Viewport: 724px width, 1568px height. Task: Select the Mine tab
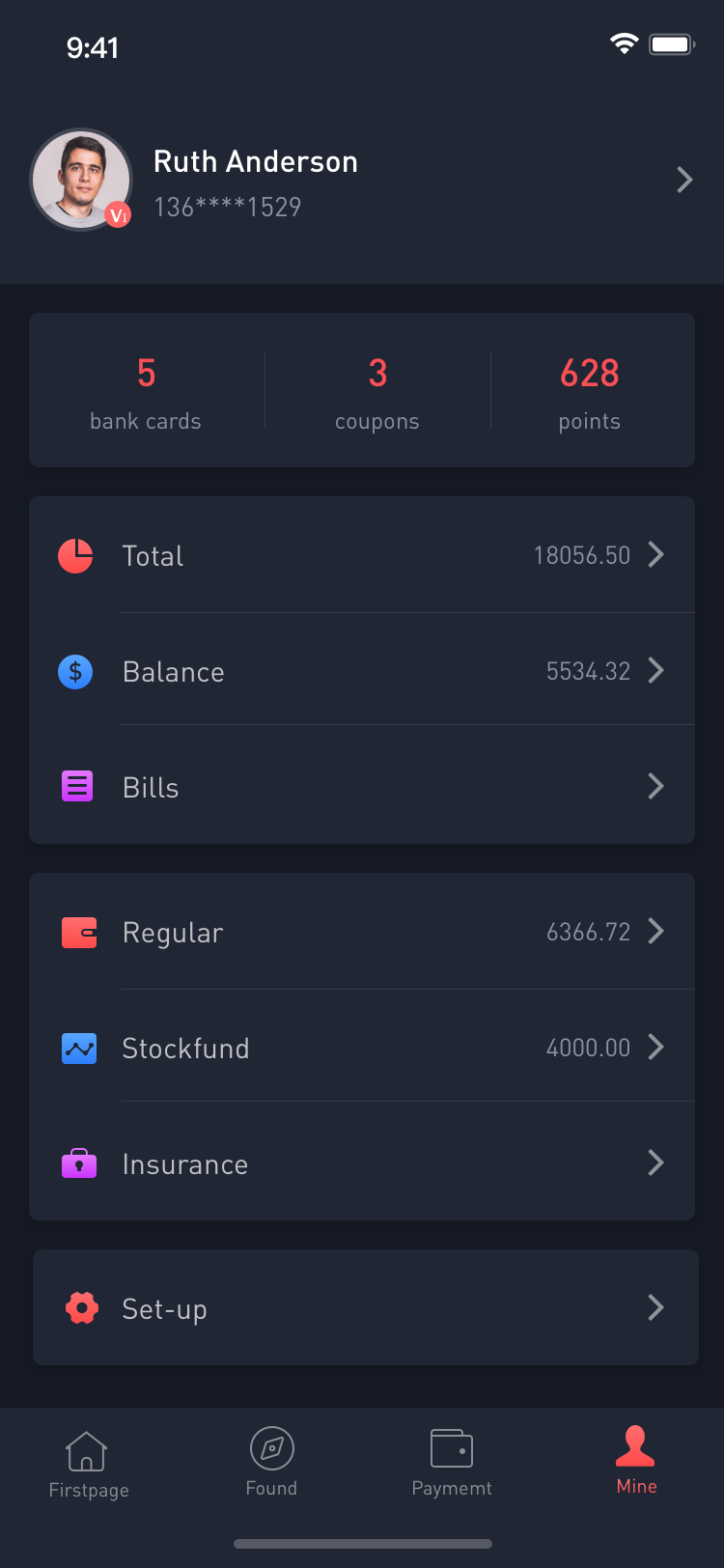coord(636,1461)
